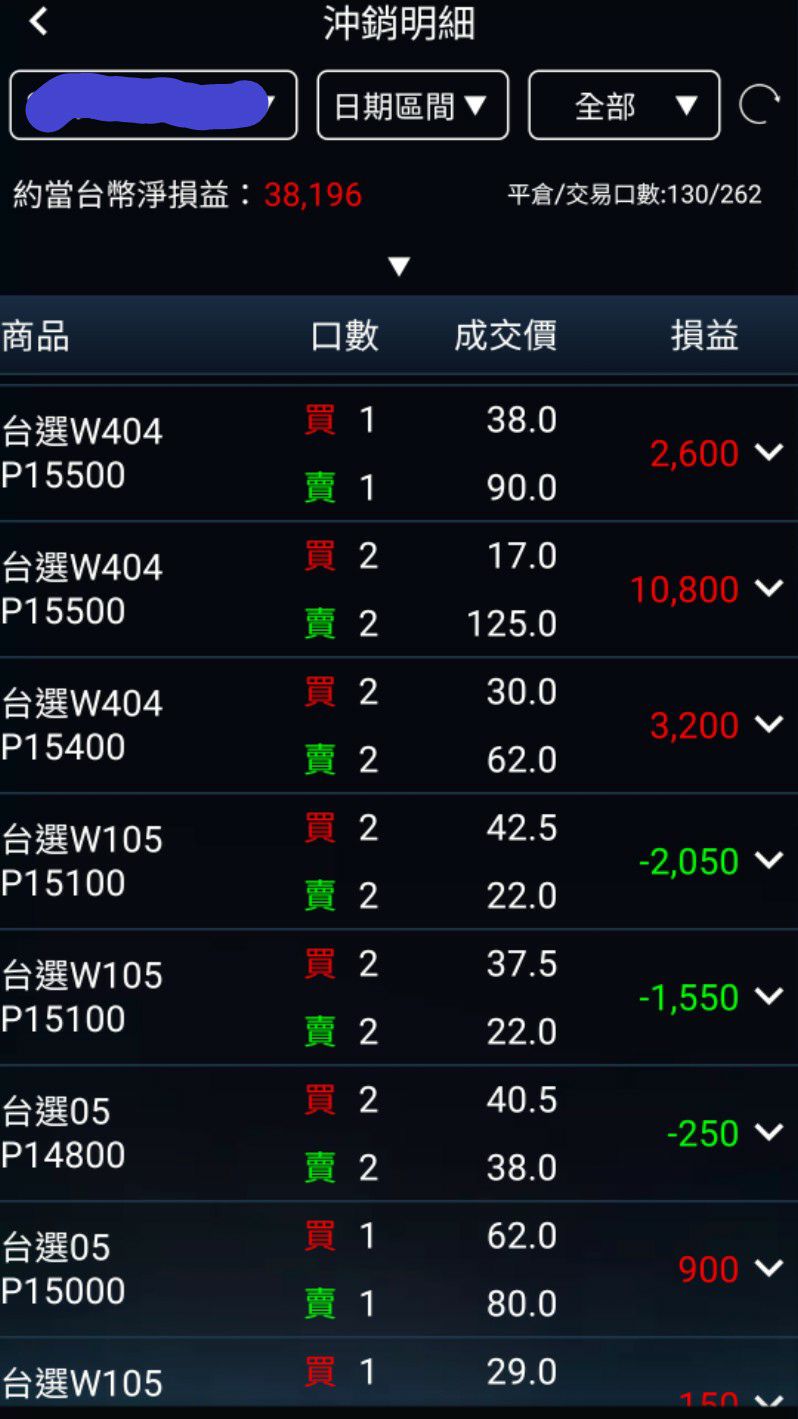Image resolution: width=798 pixels, height=1419 pixels.
Task: Expand the row with 900 profit
Action: point(769,1268)
